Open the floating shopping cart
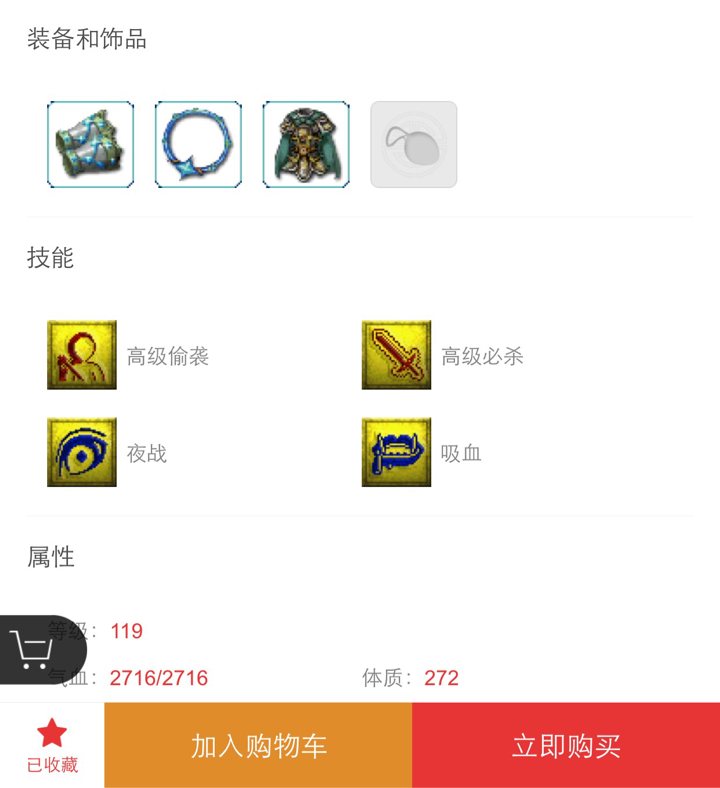720x788 pixels. coord(34,650)
